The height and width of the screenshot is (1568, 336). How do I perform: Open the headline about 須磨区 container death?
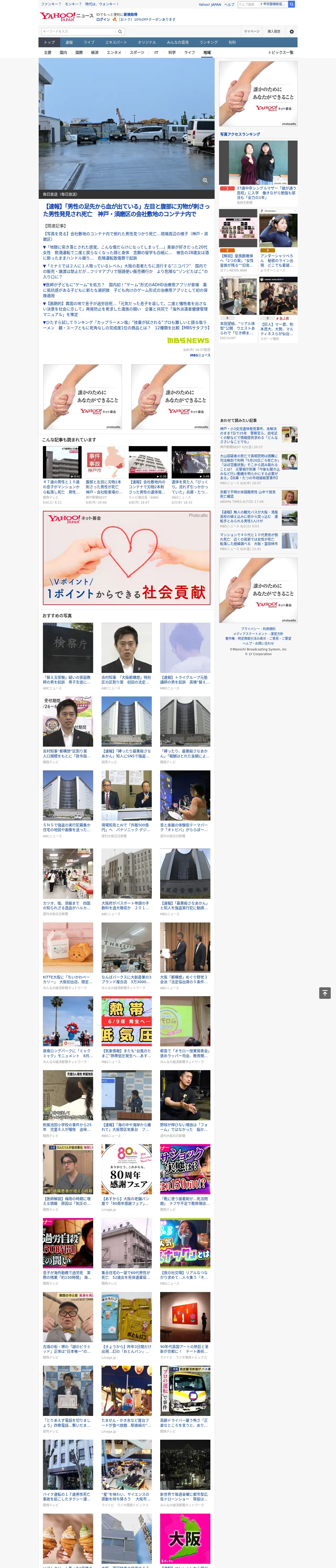pos(126,210)
